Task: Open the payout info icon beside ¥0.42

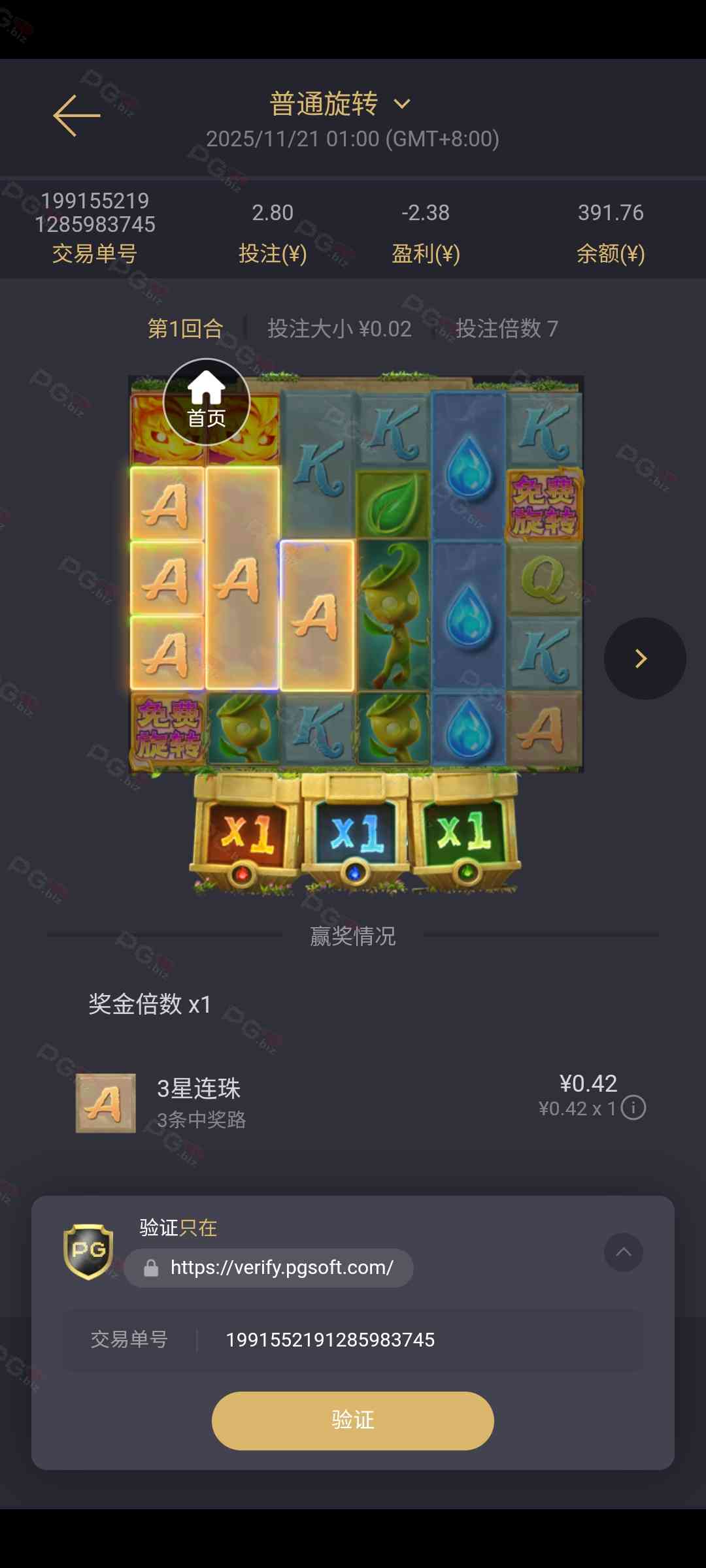Action: point(633,1108)
